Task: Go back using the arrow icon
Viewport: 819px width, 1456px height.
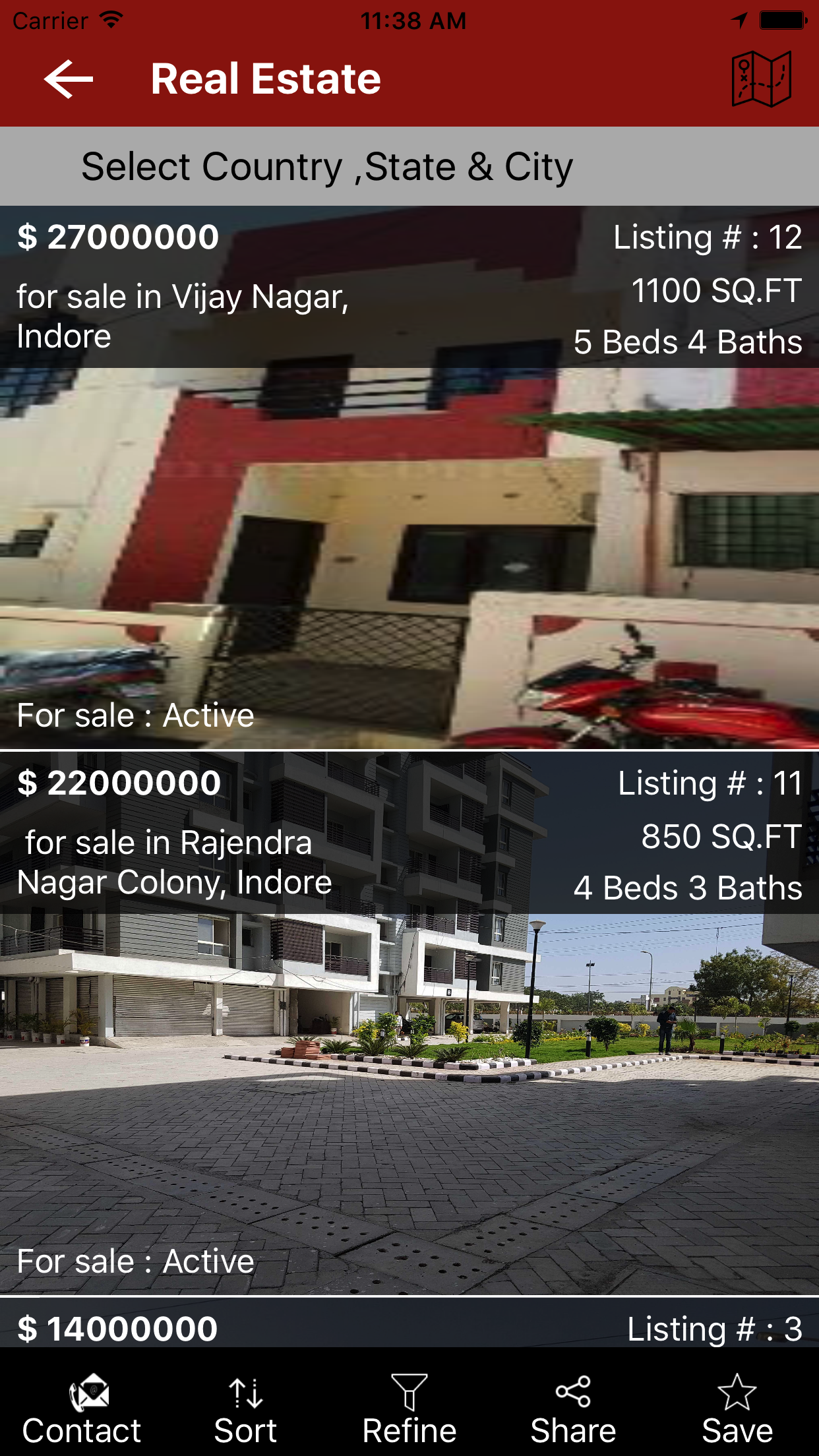Action: tap(69, 79)
